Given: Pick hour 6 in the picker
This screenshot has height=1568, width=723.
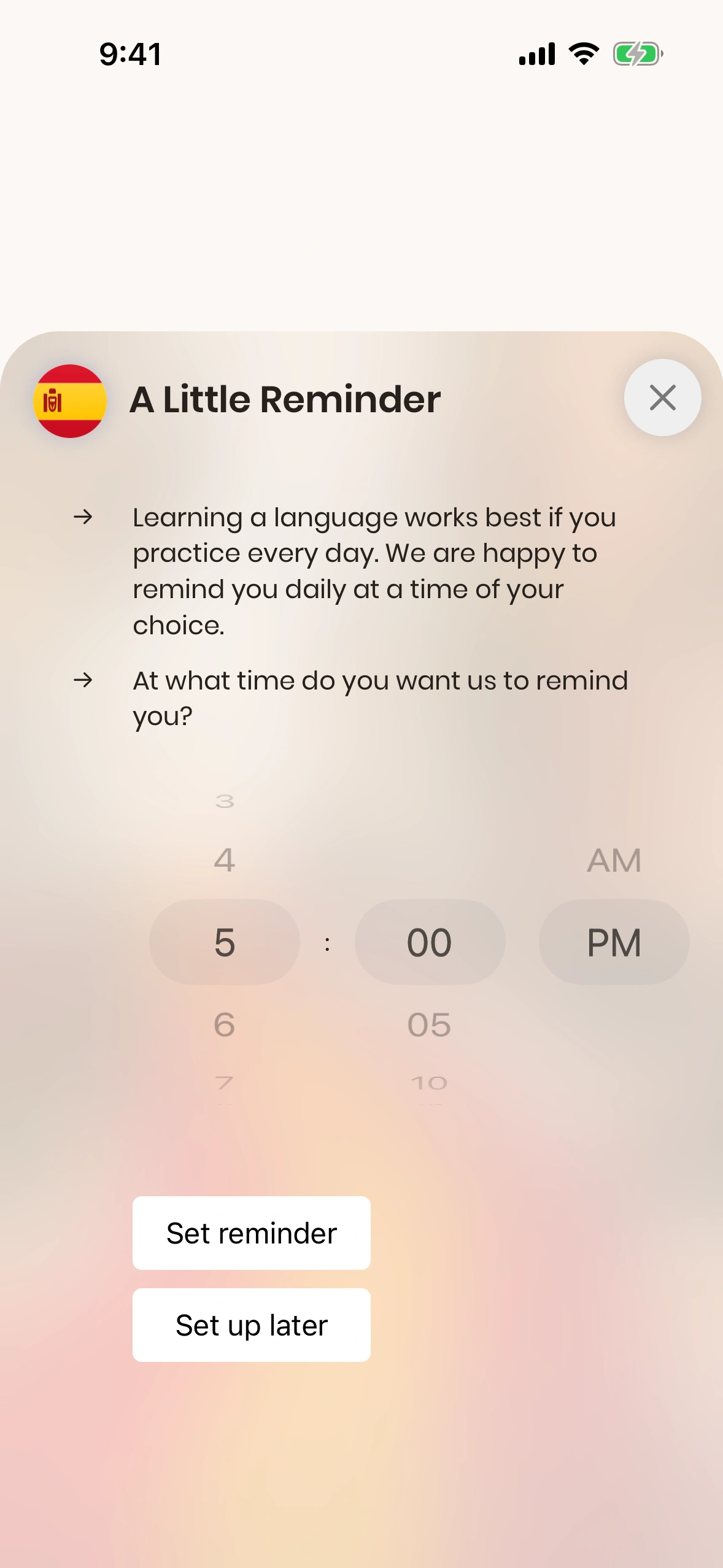Looking at the screenshot, I should click(225, 1024).
